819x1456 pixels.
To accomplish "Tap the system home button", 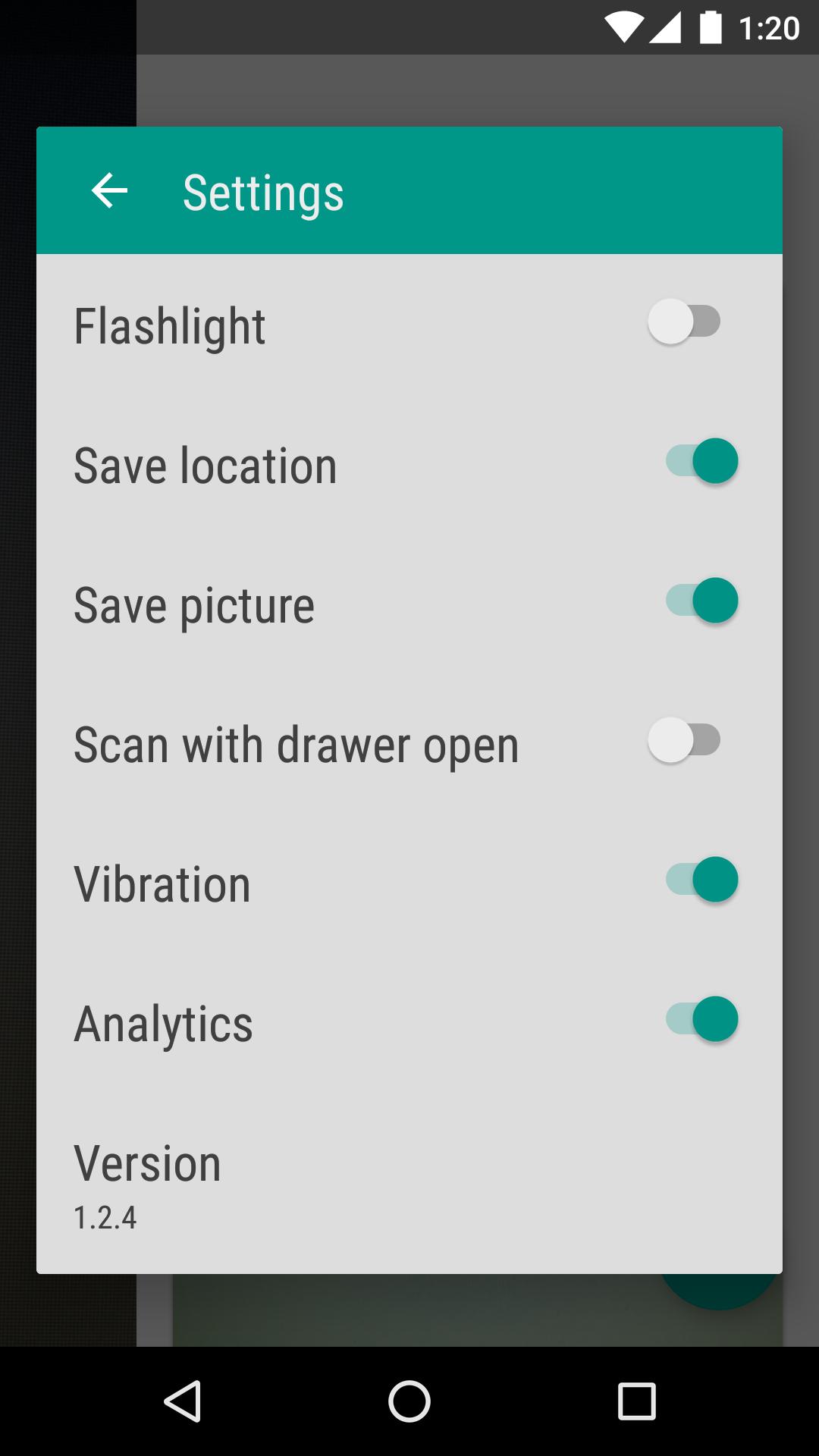I will [x=409, y=1401].
